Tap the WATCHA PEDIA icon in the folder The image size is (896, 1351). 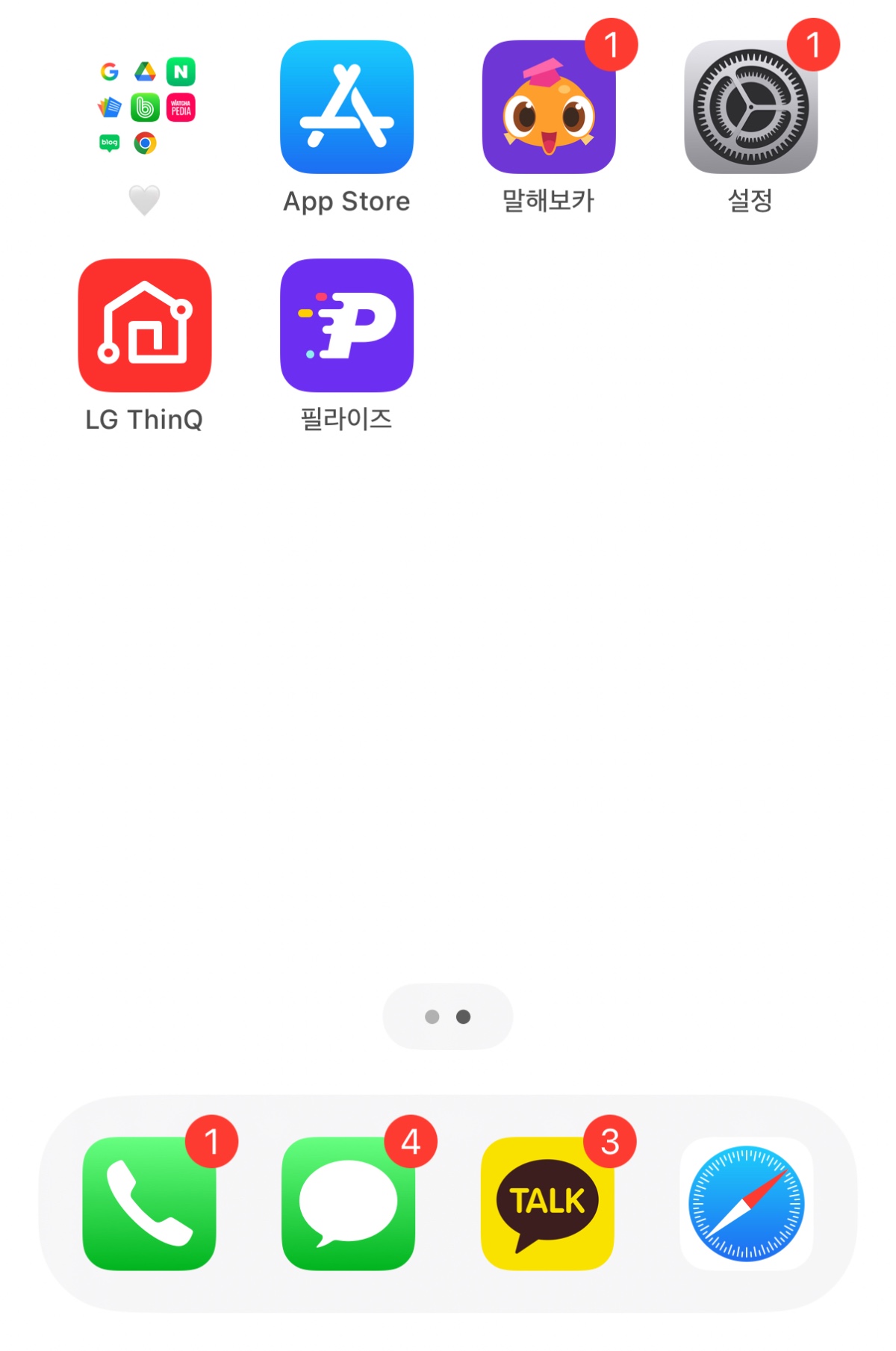click(181, 108)
